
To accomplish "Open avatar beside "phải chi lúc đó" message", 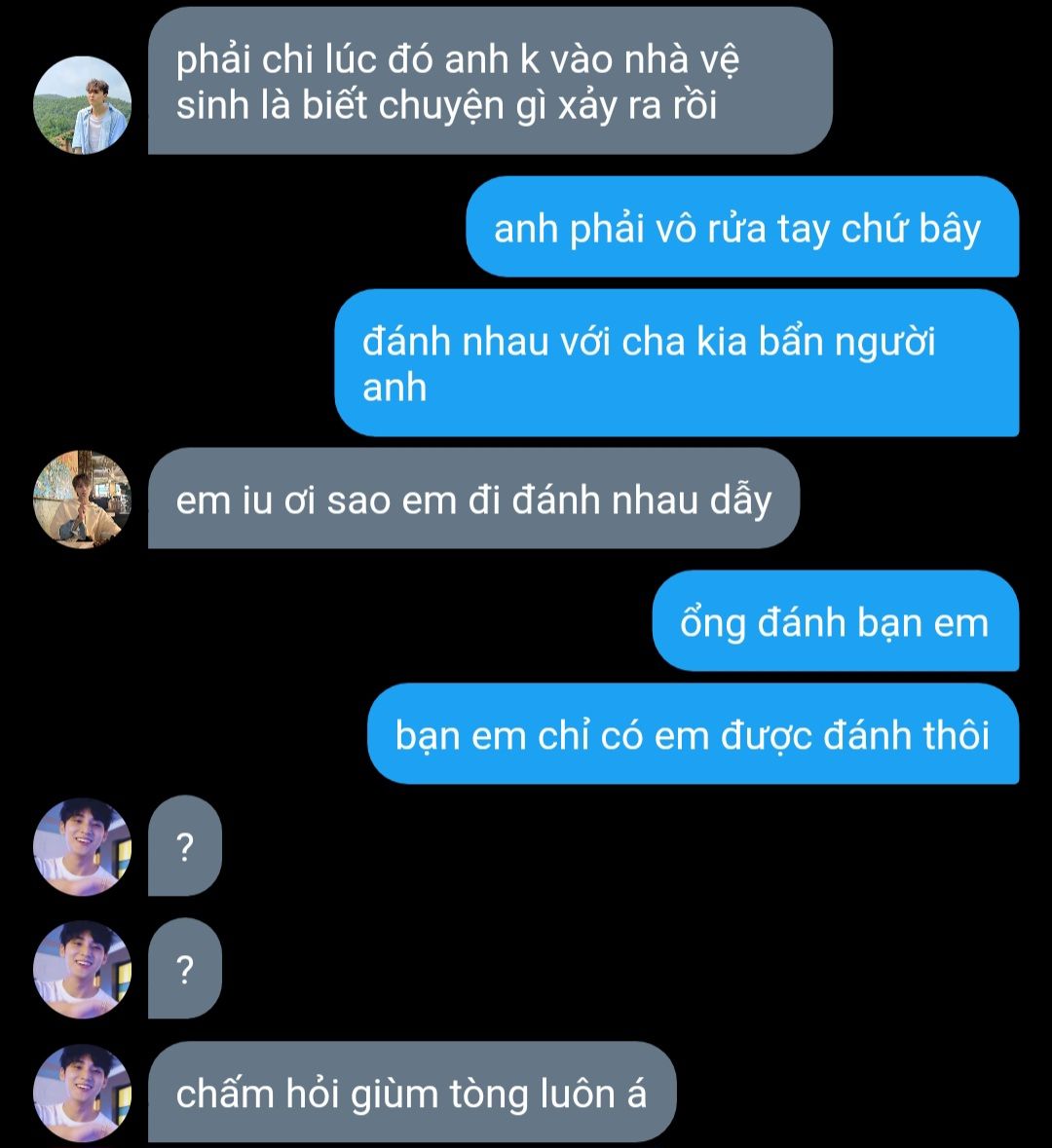I will pos(82,105).
